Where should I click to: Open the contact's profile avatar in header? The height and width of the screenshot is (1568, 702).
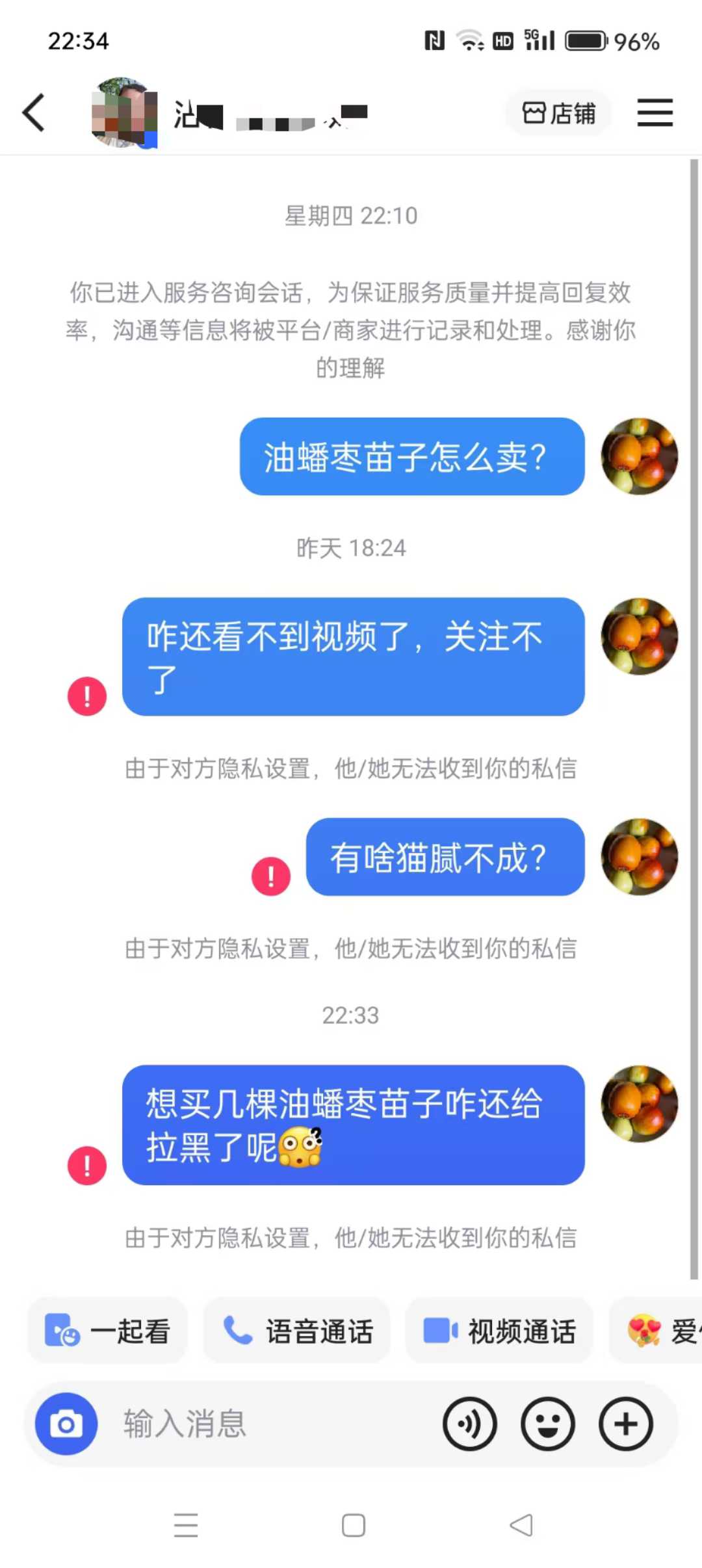[125, 112]
